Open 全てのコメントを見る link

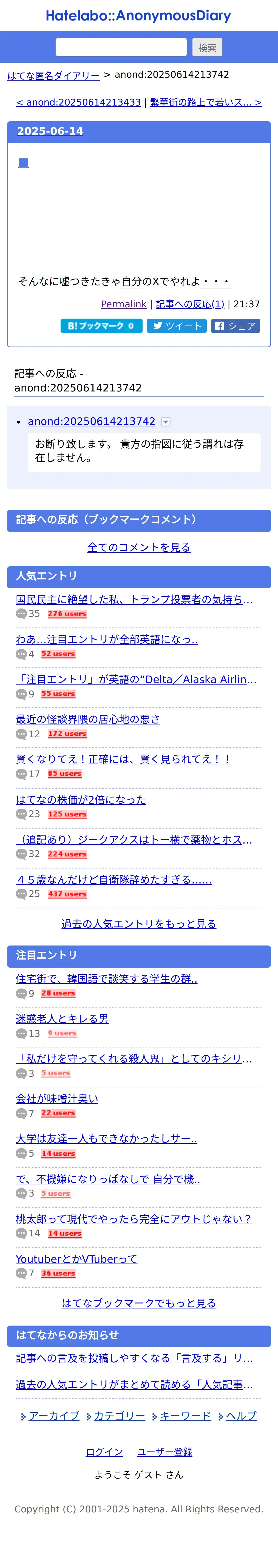(139, 547)
